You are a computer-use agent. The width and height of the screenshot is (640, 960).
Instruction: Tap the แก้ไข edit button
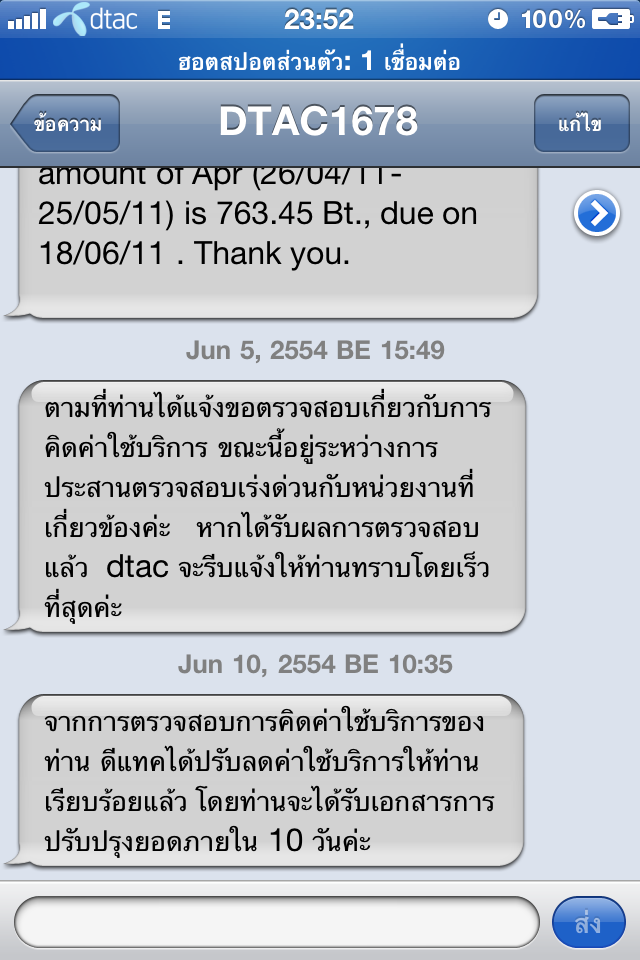580,124
